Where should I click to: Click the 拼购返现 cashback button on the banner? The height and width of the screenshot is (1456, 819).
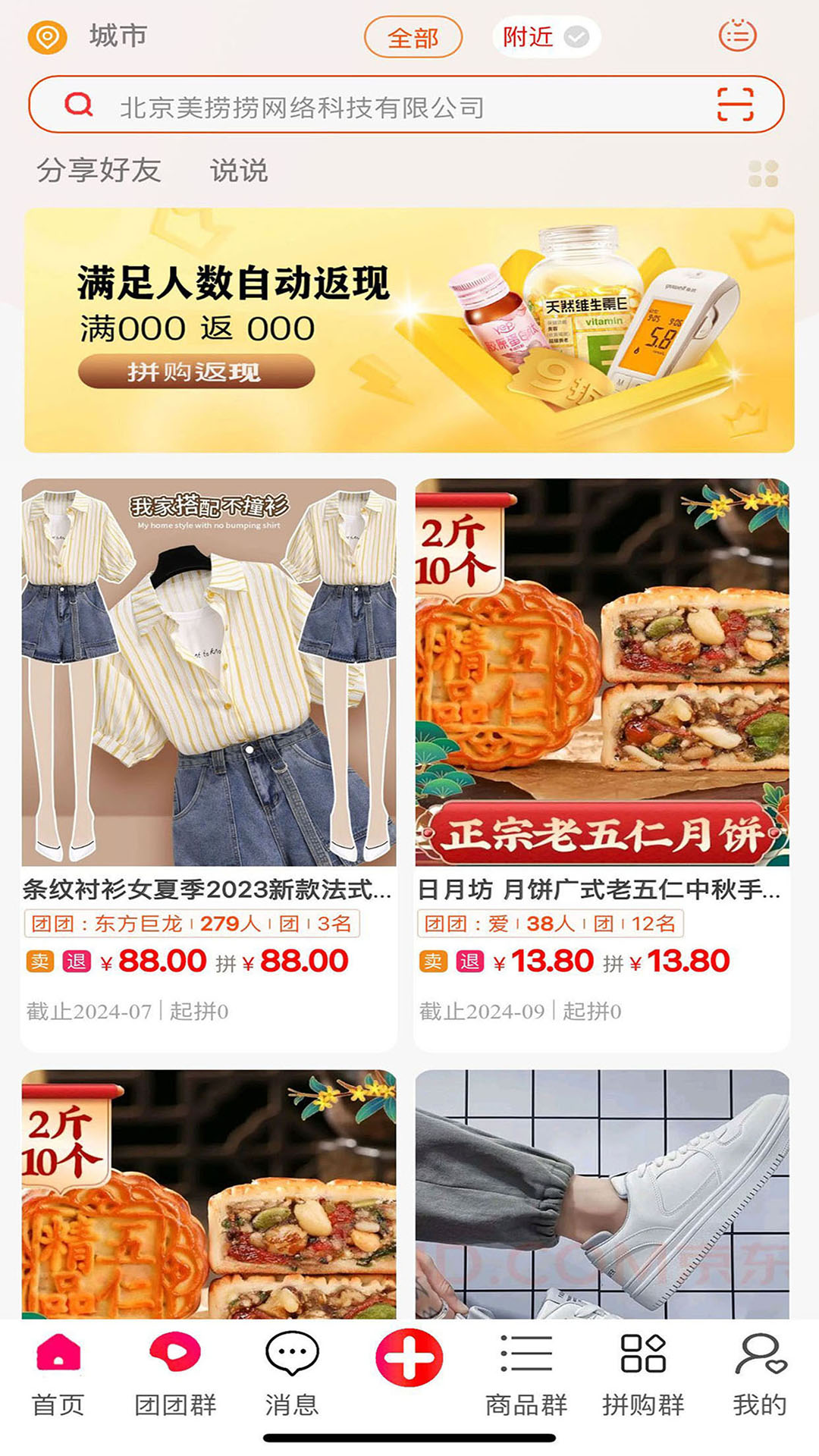(x=193, y=372)
